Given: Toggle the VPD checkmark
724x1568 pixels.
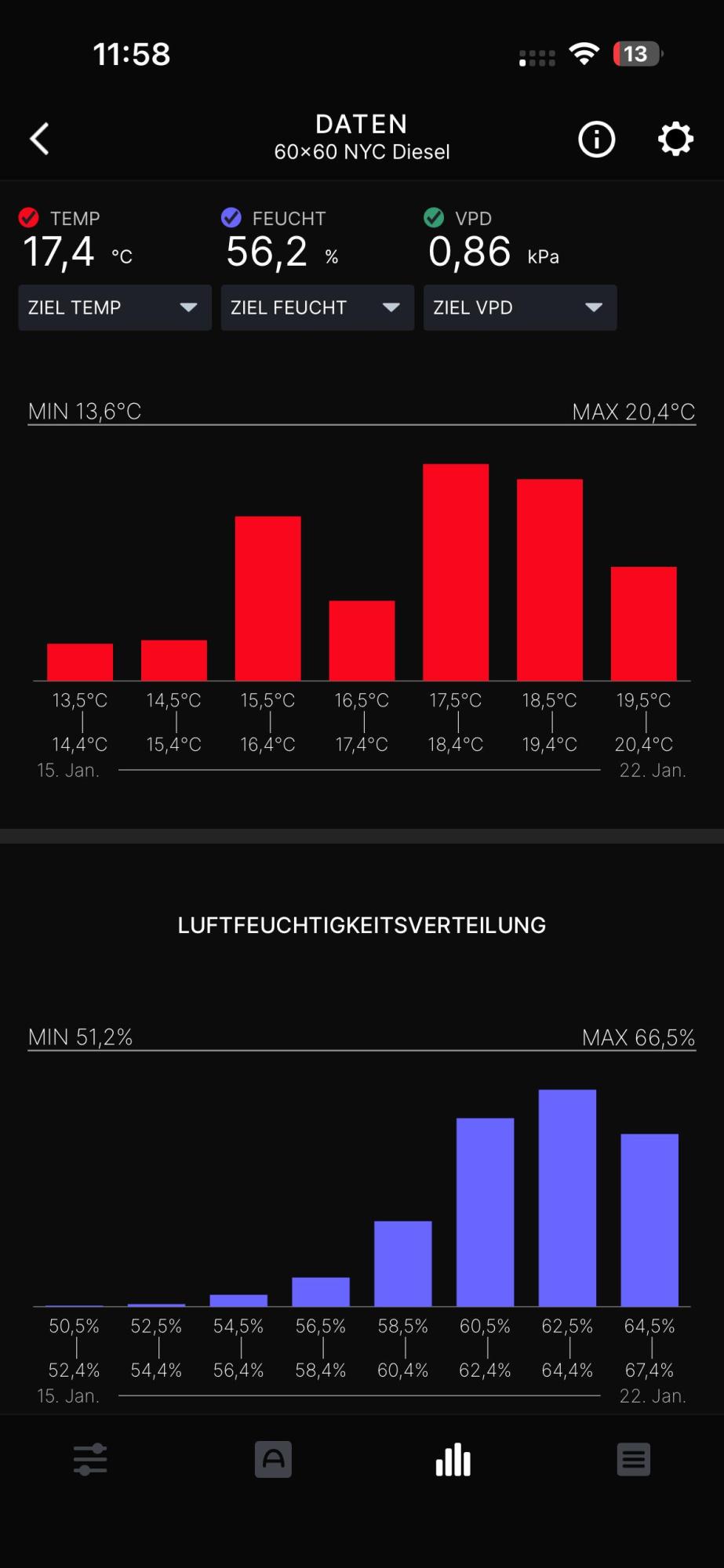Looking at the screenshot, I should tap(434, 217).
